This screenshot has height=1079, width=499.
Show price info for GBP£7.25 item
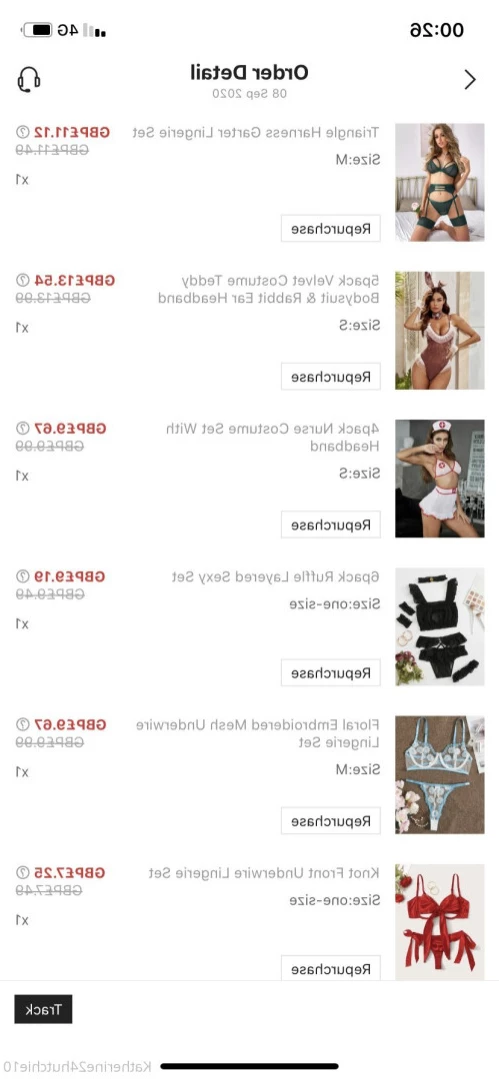coord(22,873)
